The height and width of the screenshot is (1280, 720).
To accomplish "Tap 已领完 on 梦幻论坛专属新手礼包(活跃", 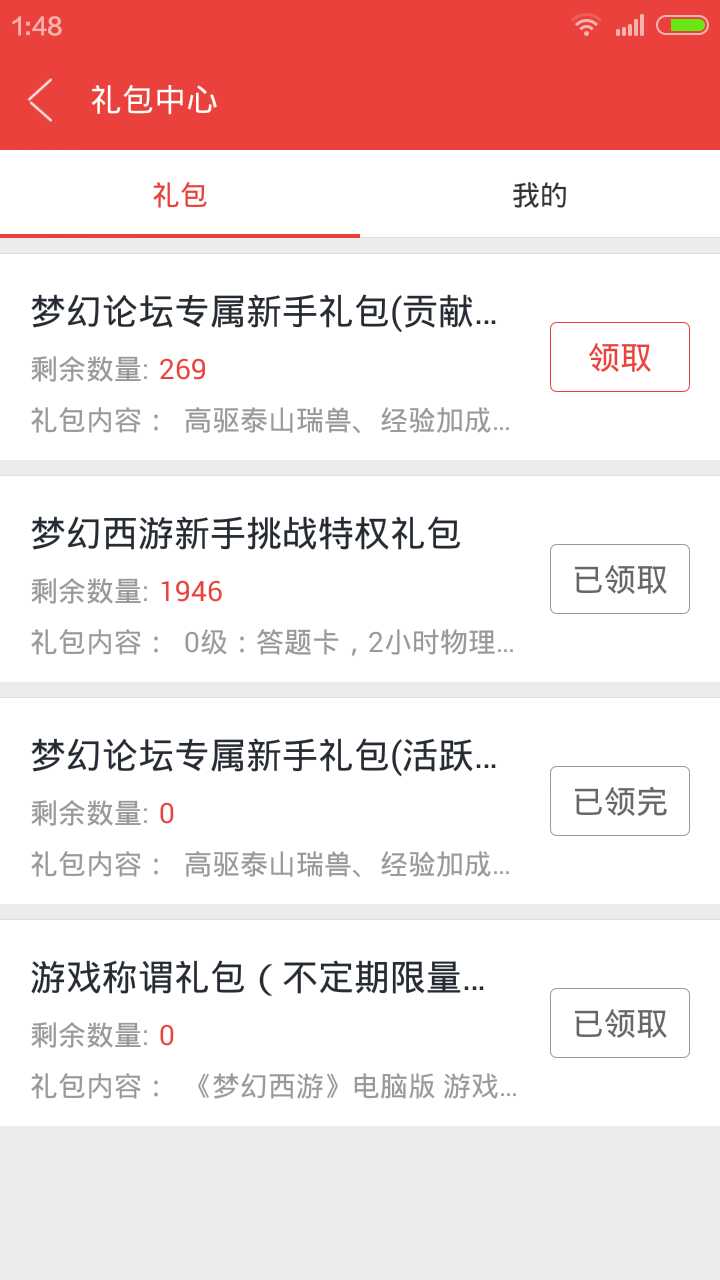I will point(619,801).
